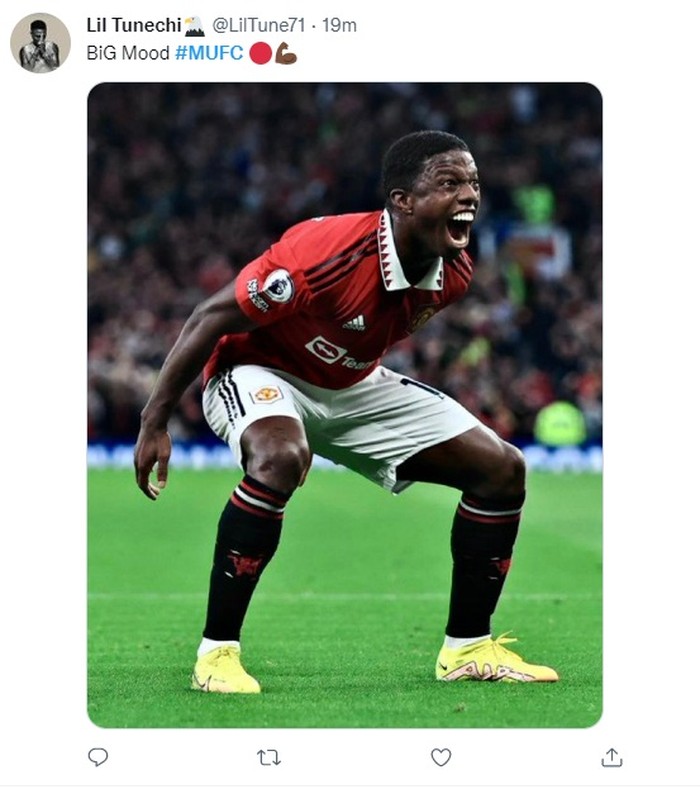This screenshot has width=700, height=789.
Task: Open the #MUFC hashtag
Action: [209, 53]
